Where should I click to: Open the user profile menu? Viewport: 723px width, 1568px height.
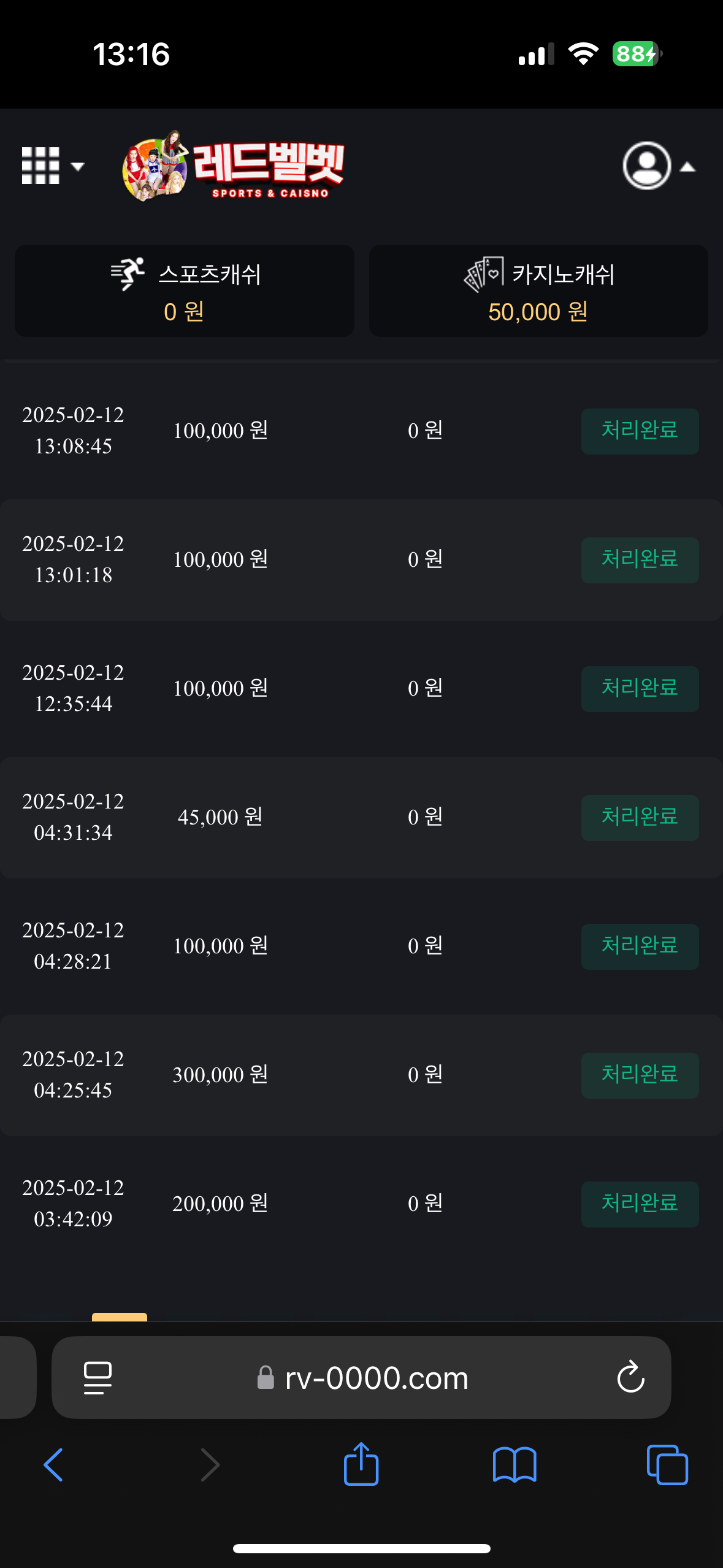coord(658,166)
